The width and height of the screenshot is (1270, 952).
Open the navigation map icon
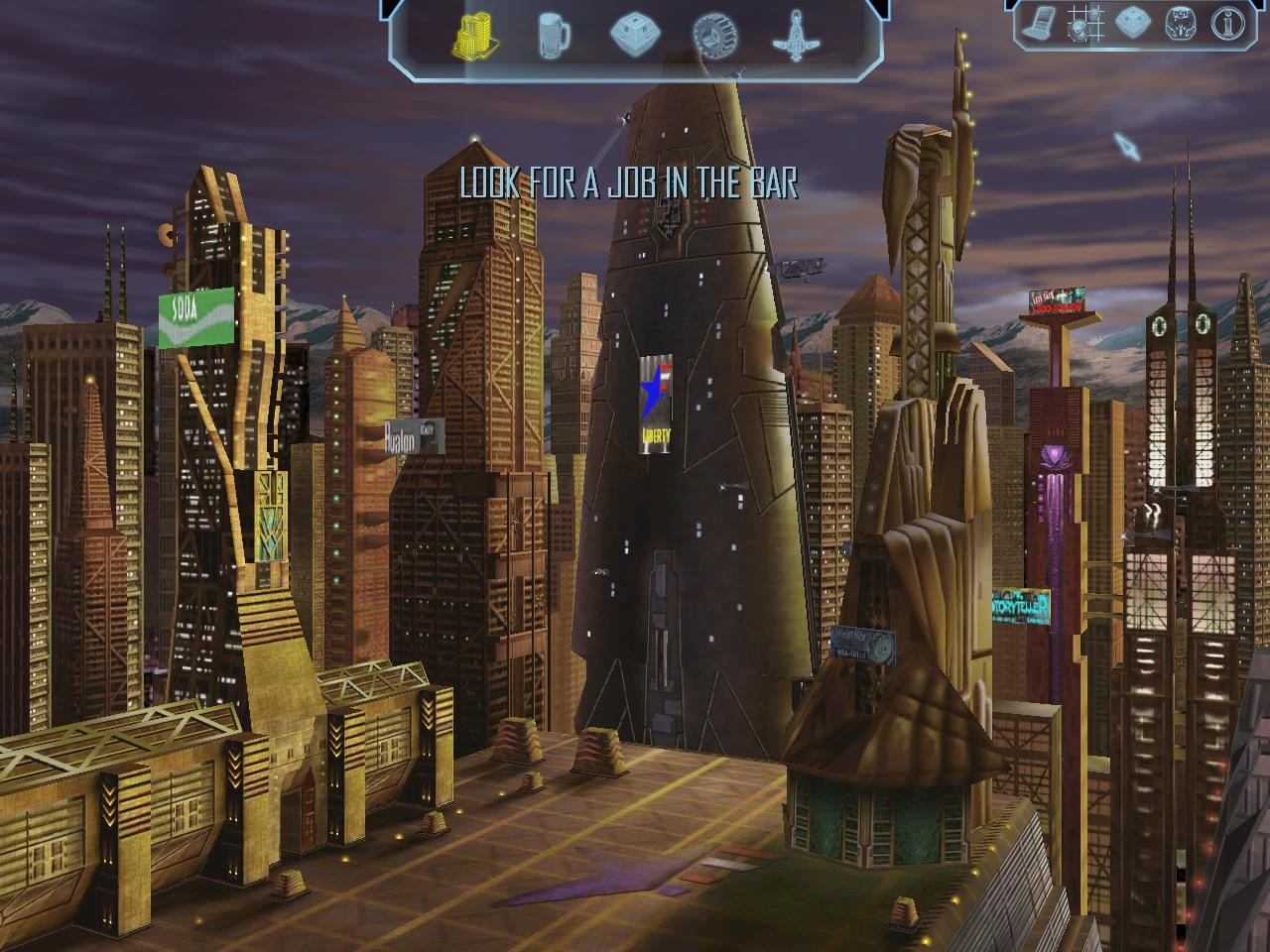pyautogui.click(x=1086, y=22)
